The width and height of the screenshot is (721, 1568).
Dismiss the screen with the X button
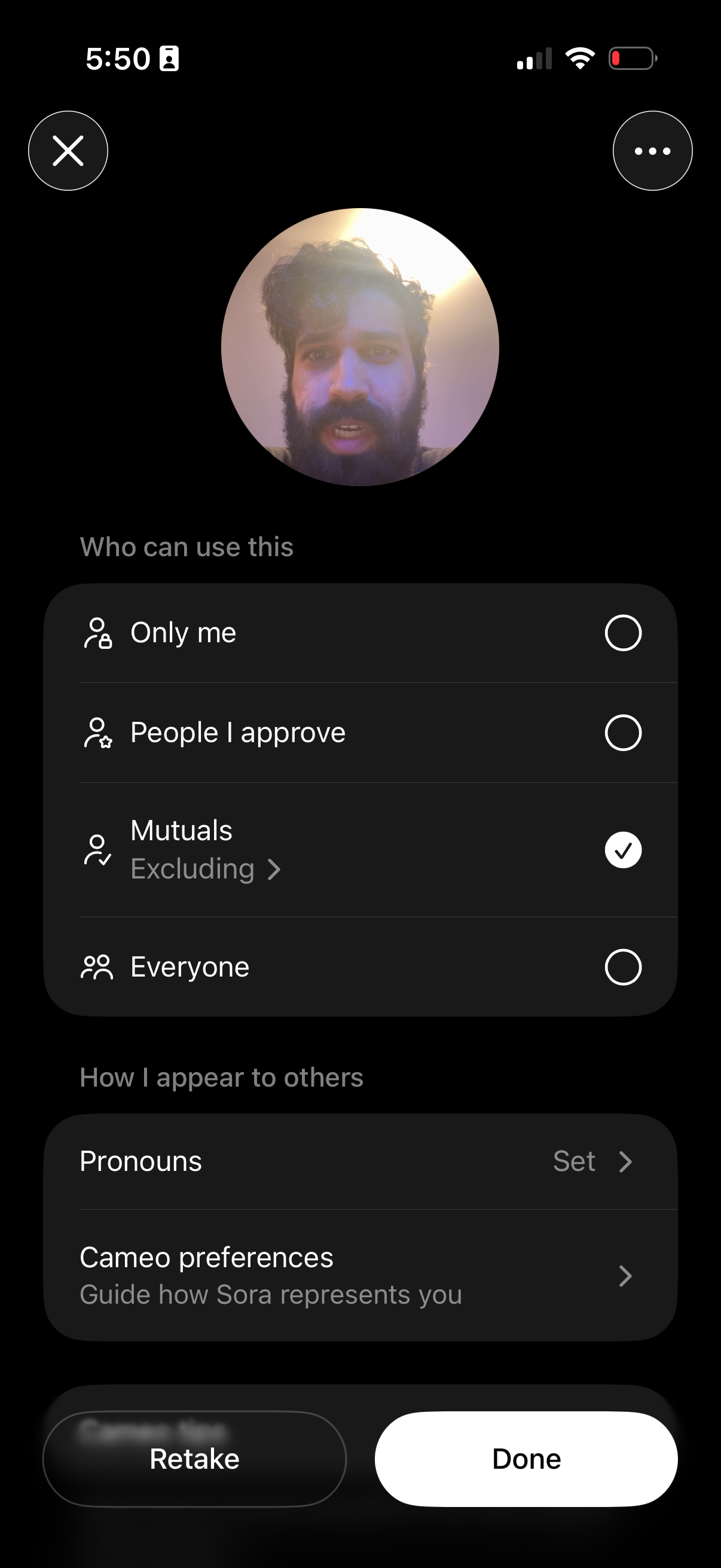[68, 150]
